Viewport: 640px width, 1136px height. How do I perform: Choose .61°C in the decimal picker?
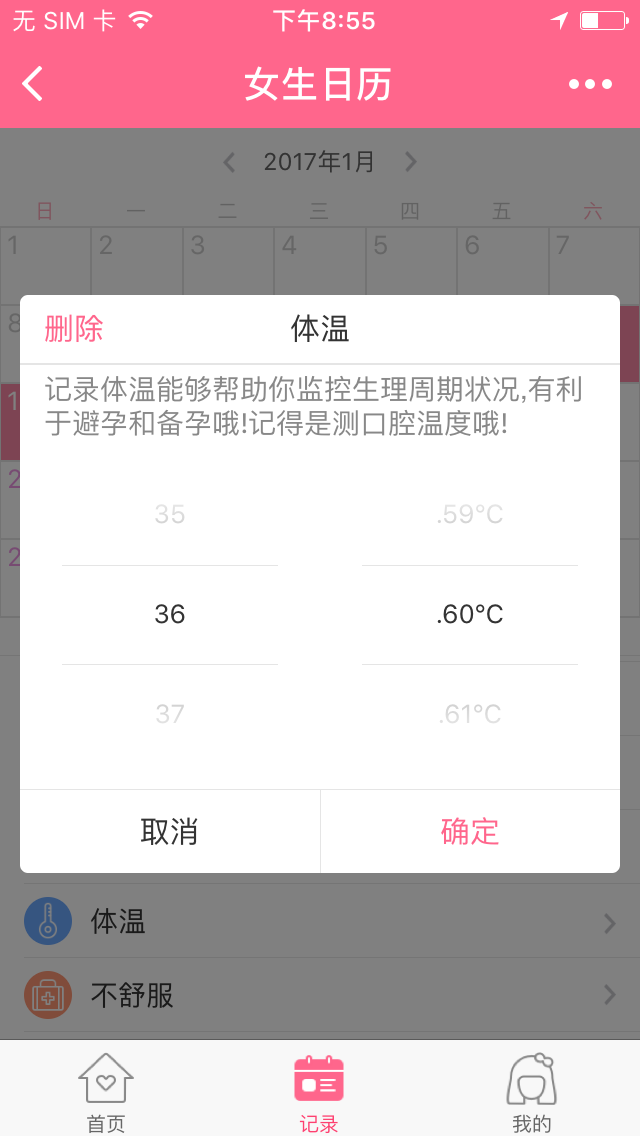point(470,714)
